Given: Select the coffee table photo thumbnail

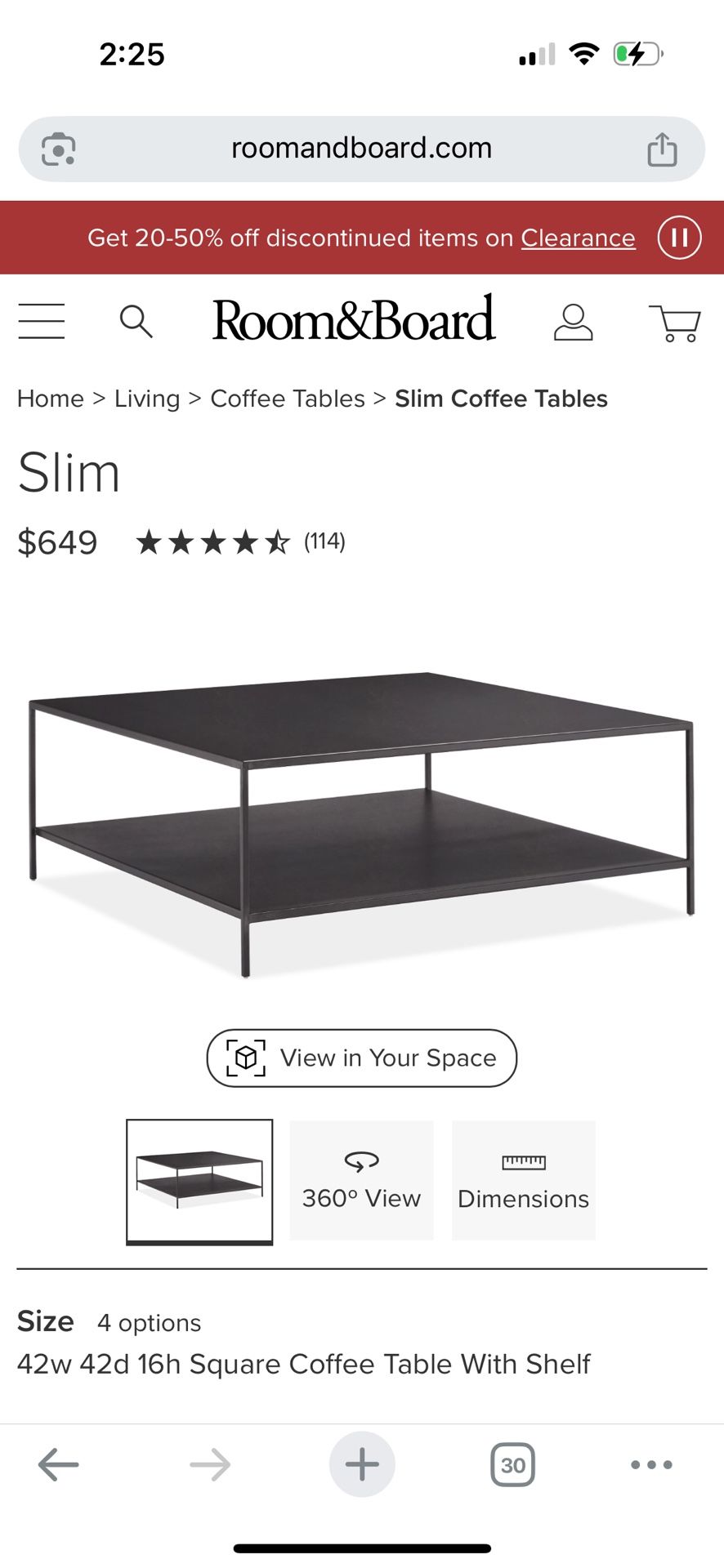Looking at the screenshot, I should 199,1182.
